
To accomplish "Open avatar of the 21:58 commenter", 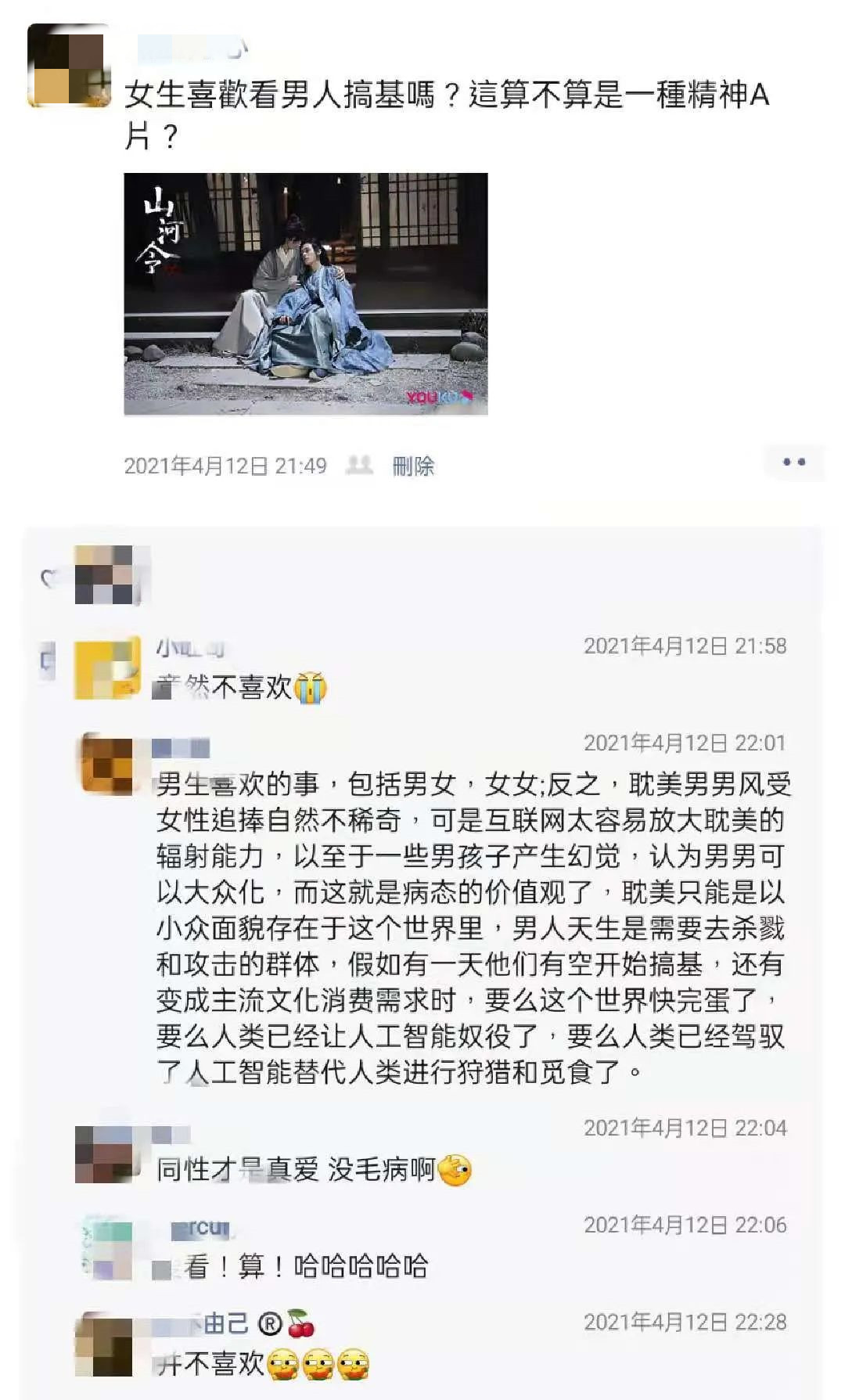I will pyautogui.click(x=106, y=668).
